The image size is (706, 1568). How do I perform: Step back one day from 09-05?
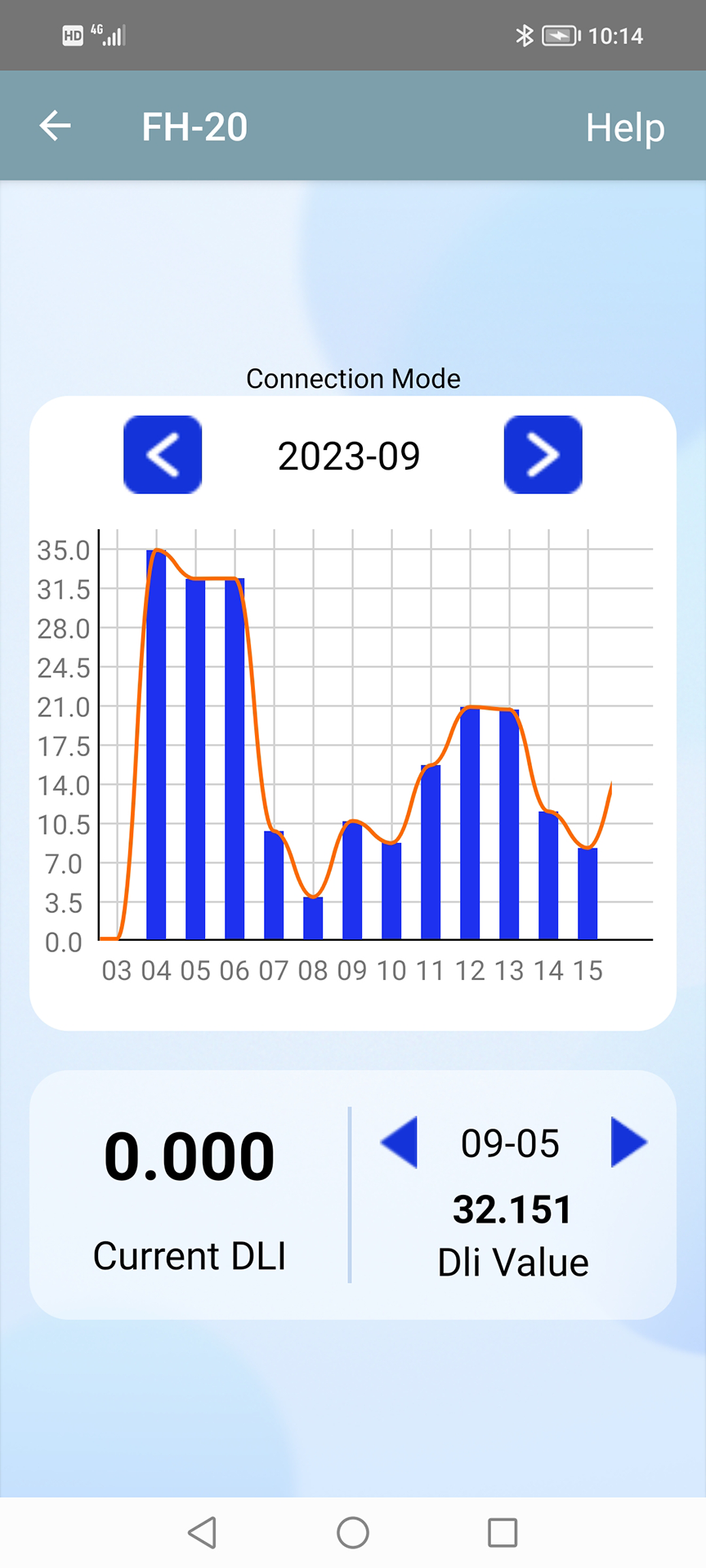(x=400, y=1142)
